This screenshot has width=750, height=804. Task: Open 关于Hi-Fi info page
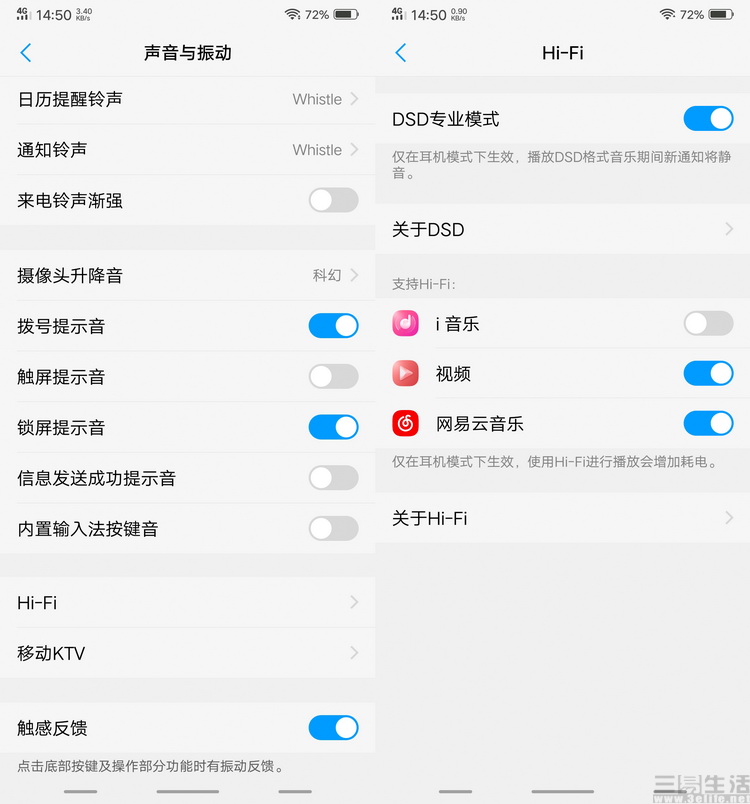[x=562, y=518]
